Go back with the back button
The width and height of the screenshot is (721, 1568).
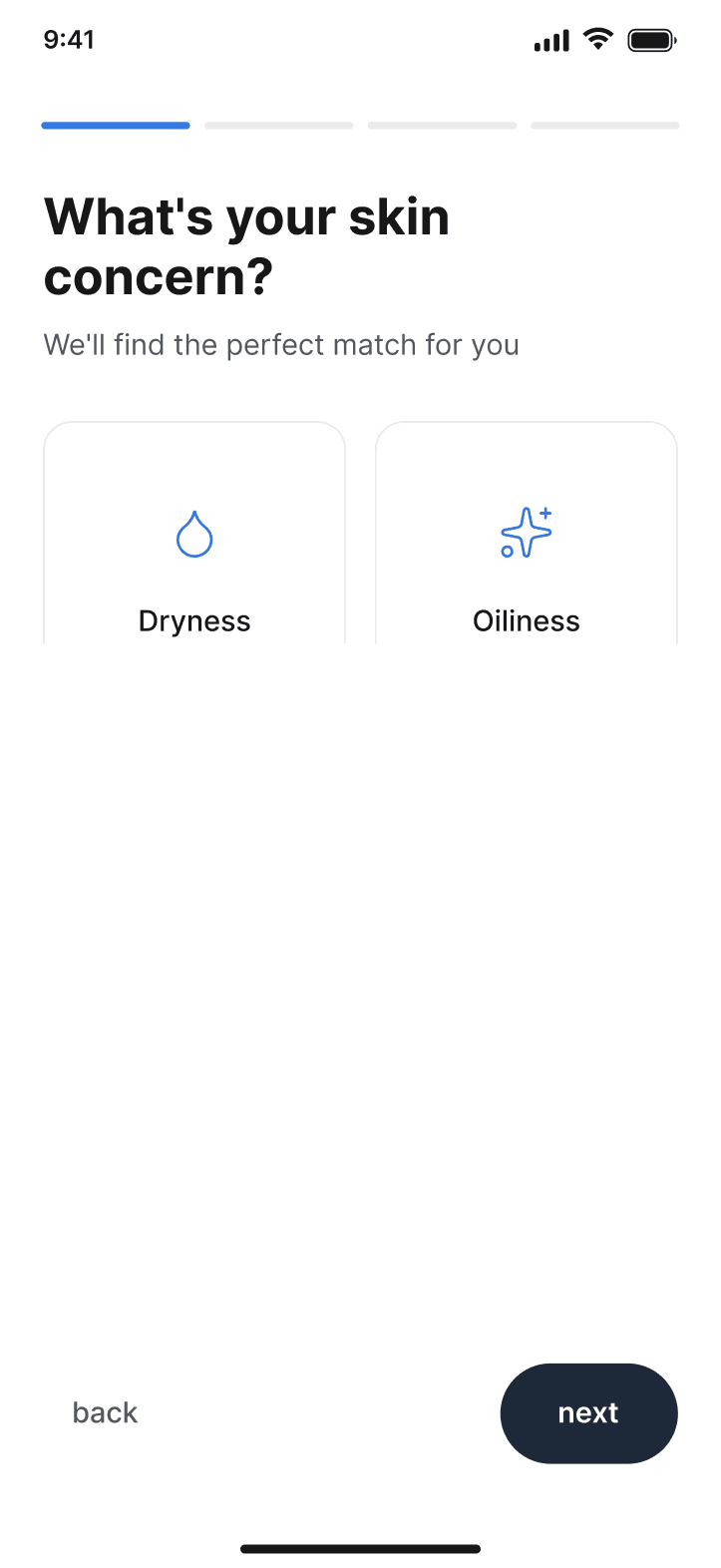click(105, 1412)
